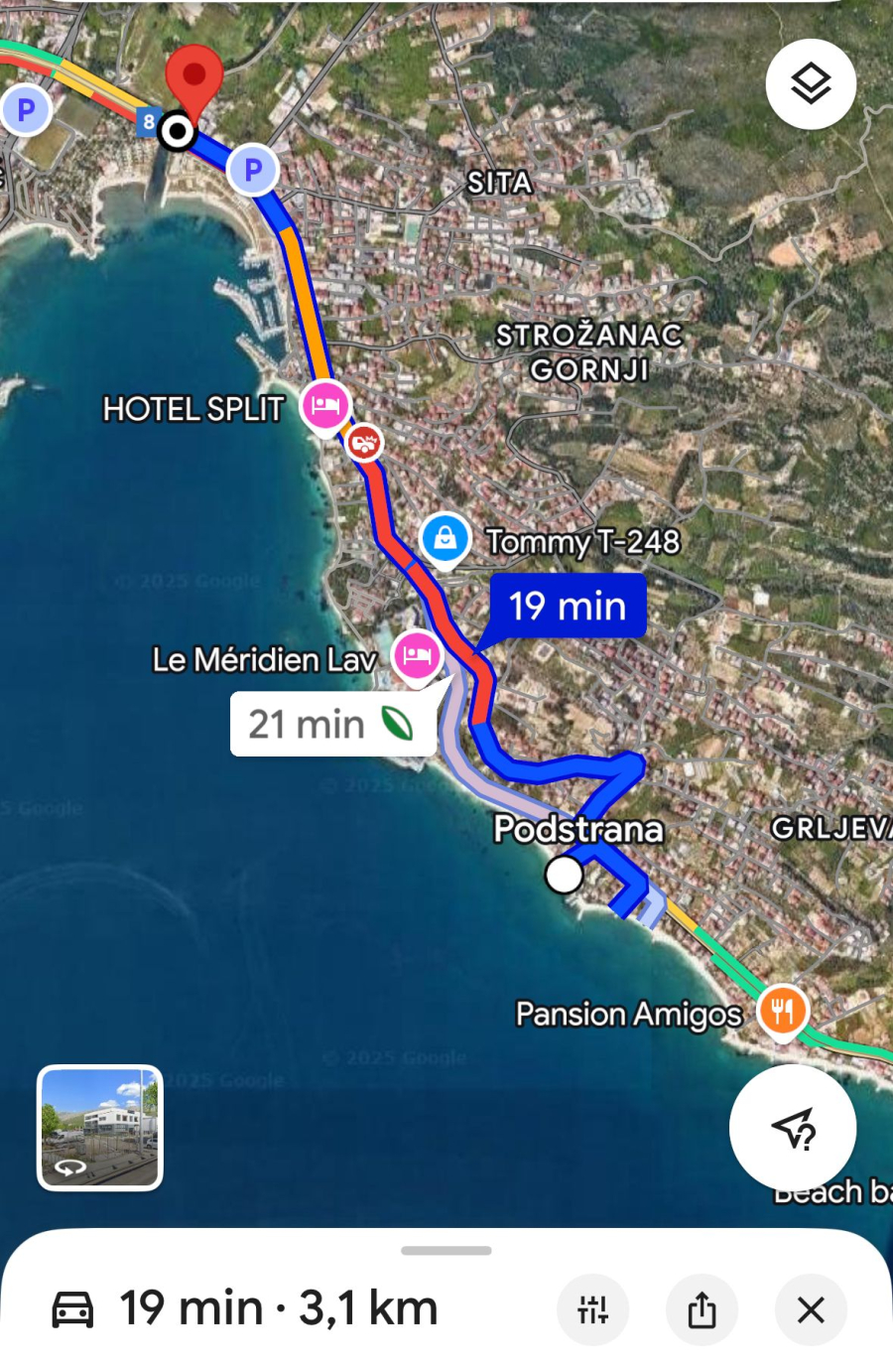The height and width of the screenshot is (1372, 893).
Task: Open Le Méridien Lav hotel pin
Action: tap(417, 656)
